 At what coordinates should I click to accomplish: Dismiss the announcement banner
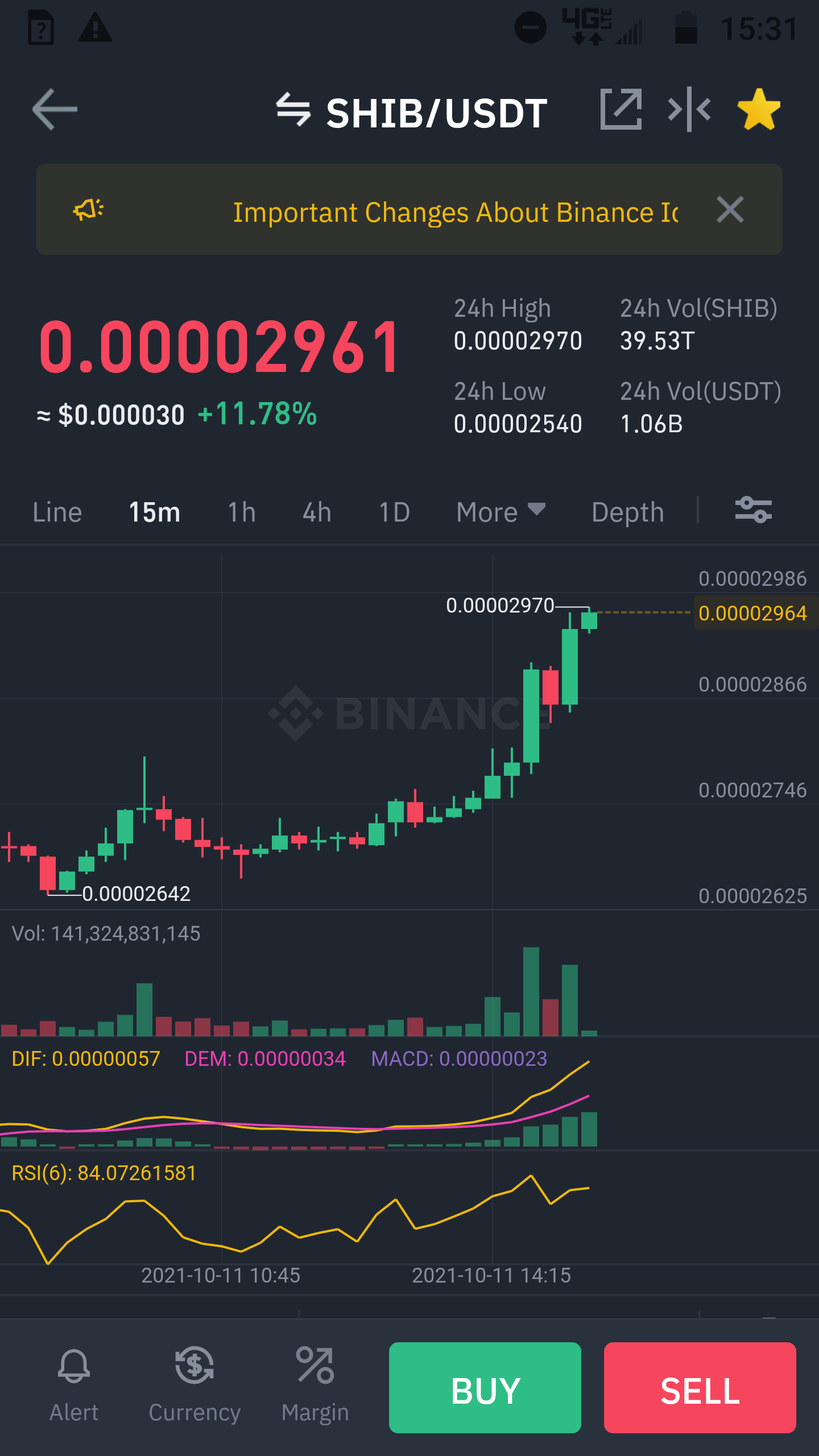click(730, 209)
